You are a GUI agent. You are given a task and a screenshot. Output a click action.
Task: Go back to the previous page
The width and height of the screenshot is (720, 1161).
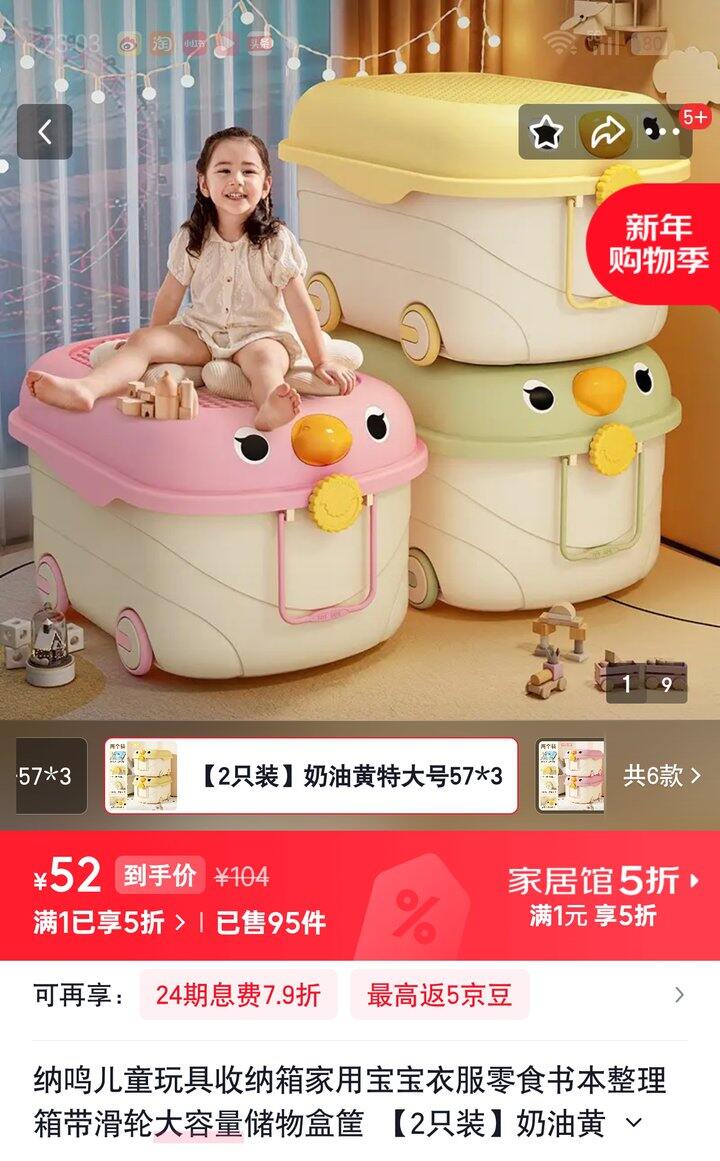[x=44, y=132]
